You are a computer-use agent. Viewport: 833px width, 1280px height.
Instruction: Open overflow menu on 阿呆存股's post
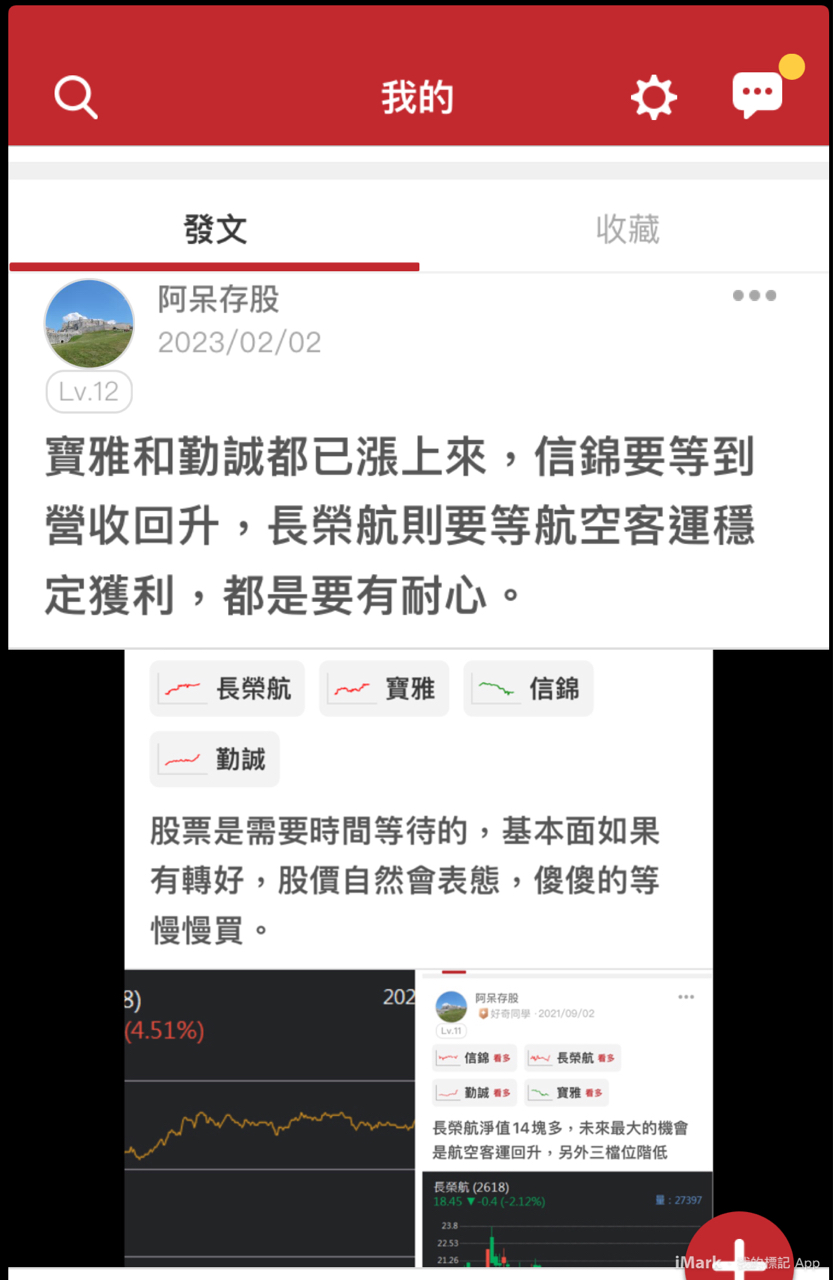coord(754,295)
